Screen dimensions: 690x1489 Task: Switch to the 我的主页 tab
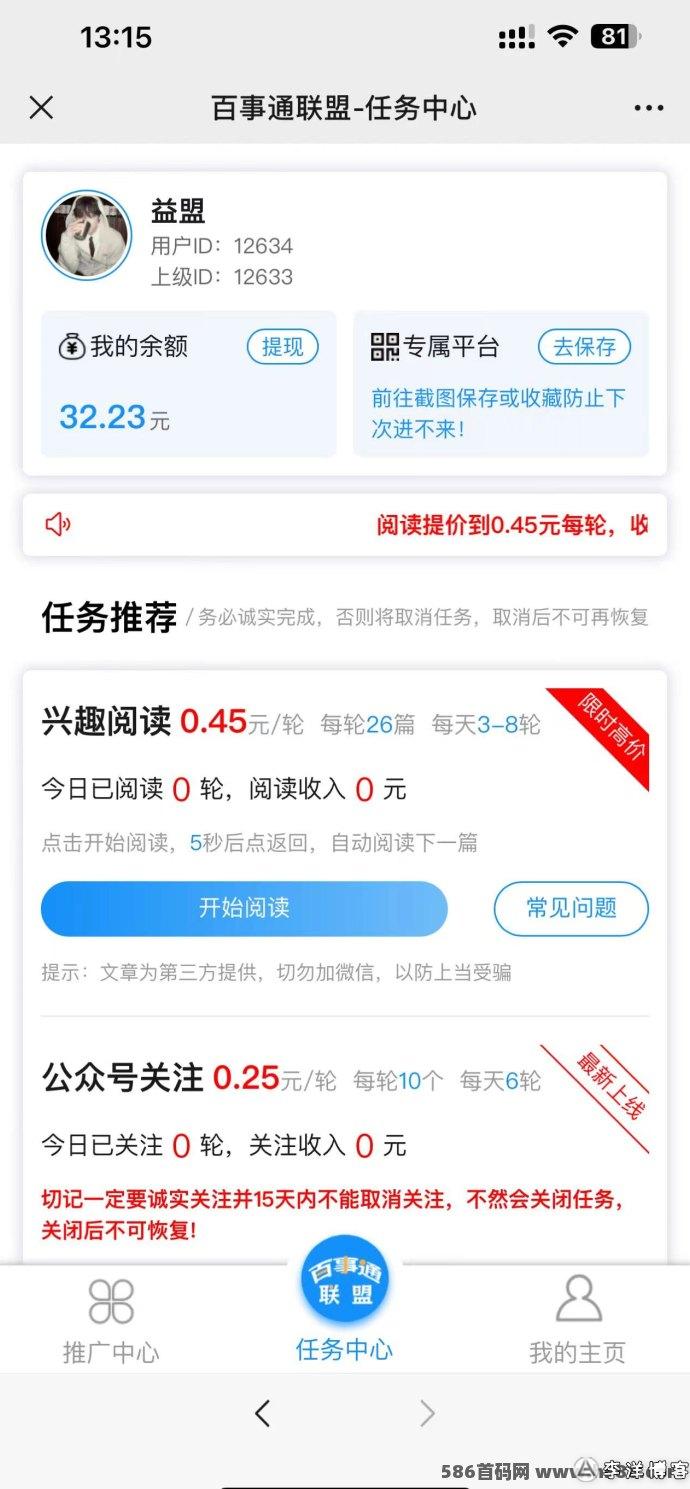tap(577, 1320)
